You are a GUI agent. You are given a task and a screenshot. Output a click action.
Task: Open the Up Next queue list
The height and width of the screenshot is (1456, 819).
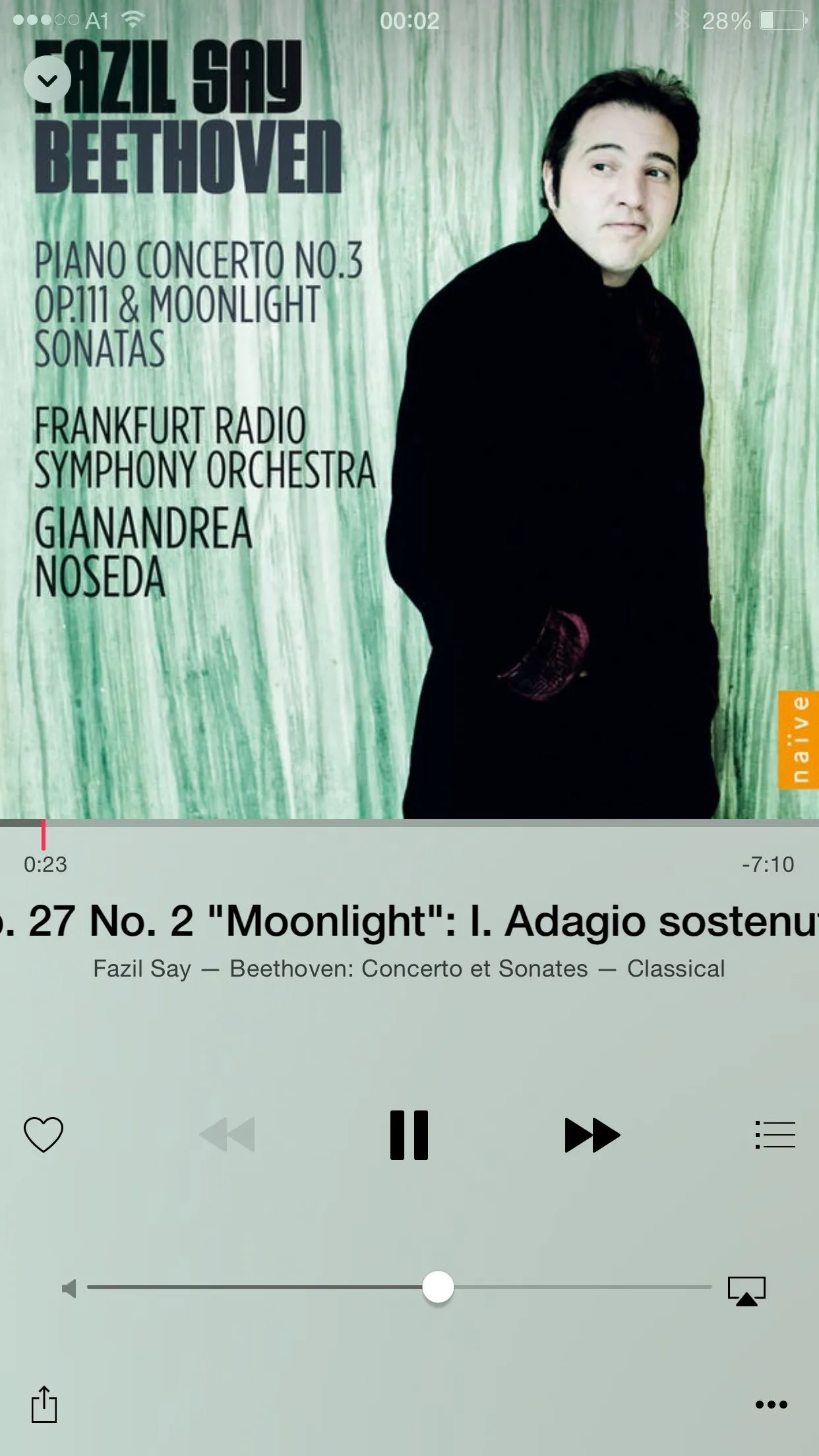(x=775, y=1134)
